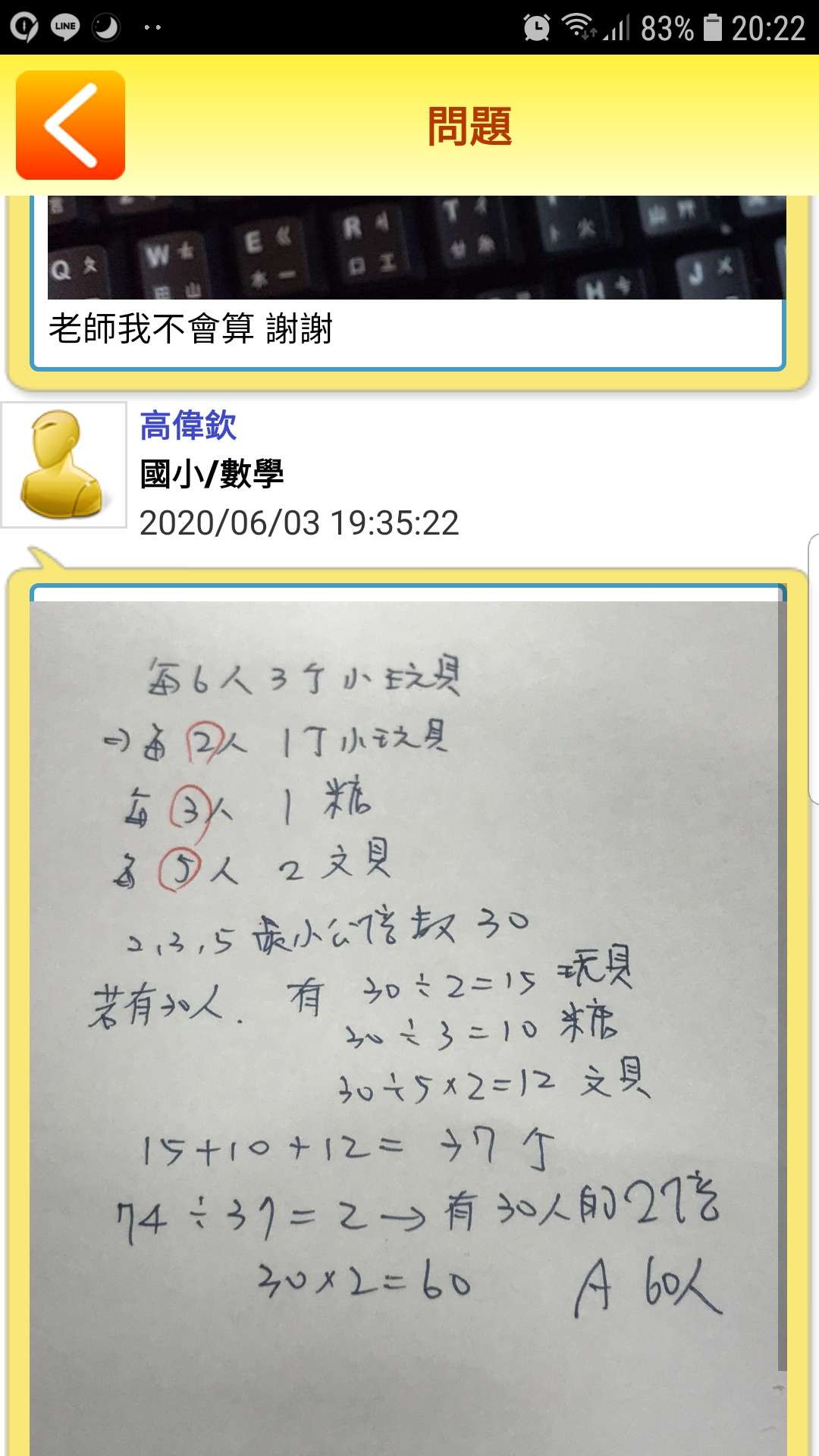819x1456 pixels.
Task: Open 高偉欽's profile name link
Action: coord(188,425)
